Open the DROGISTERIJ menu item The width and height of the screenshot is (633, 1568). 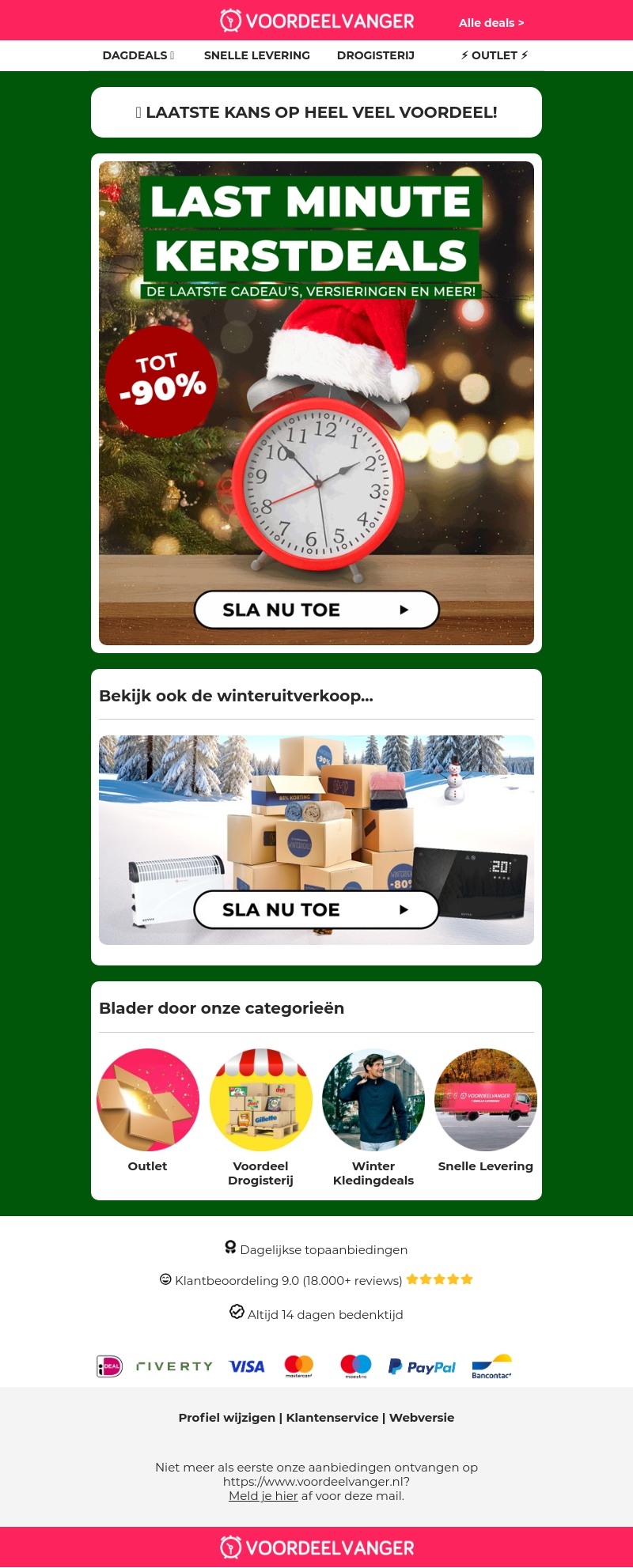[375, 55]
